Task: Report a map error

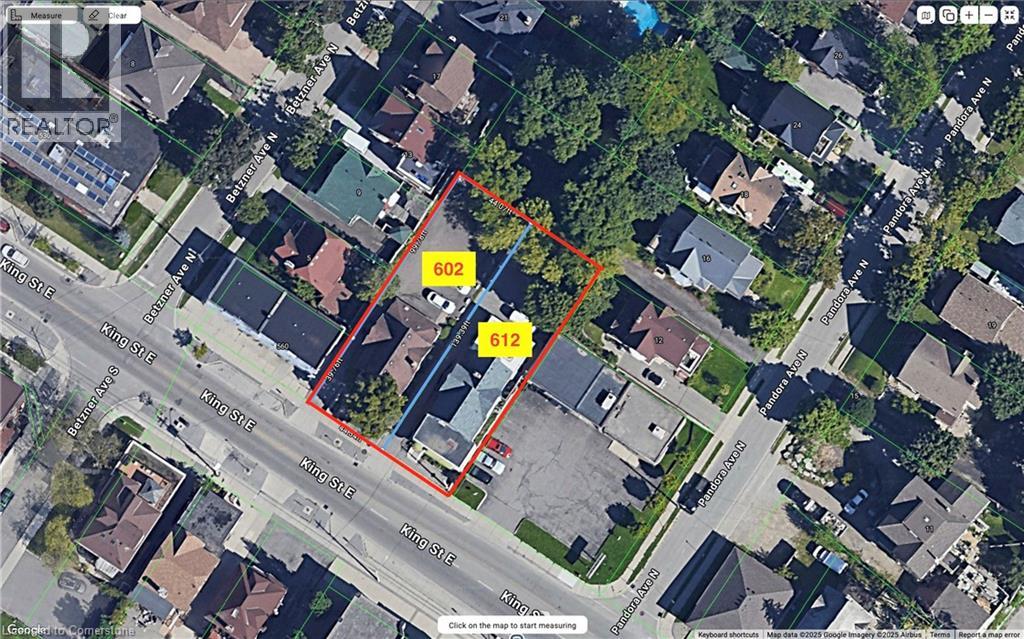Action: [989, 634]
